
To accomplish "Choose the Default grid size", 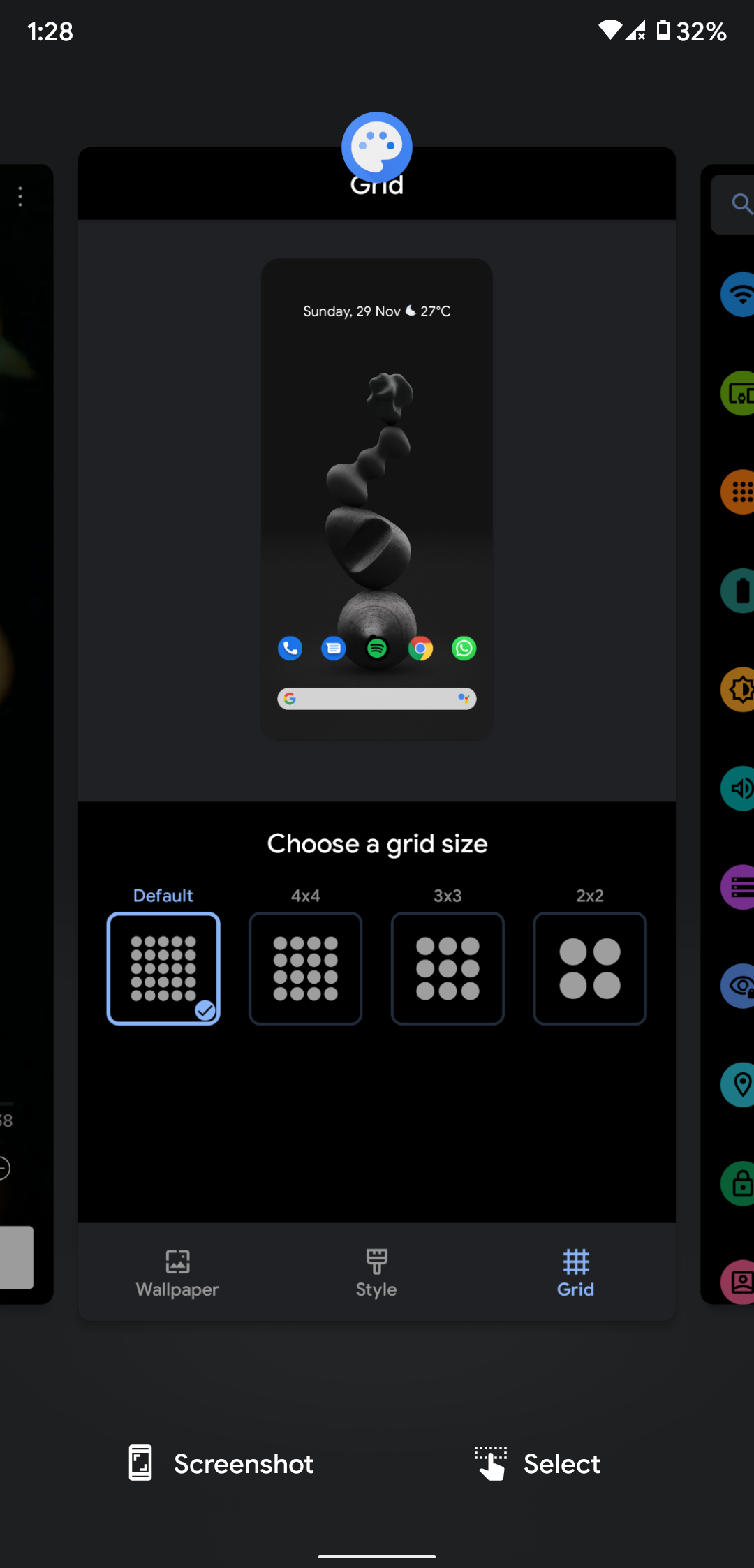I will pos(163,968).
